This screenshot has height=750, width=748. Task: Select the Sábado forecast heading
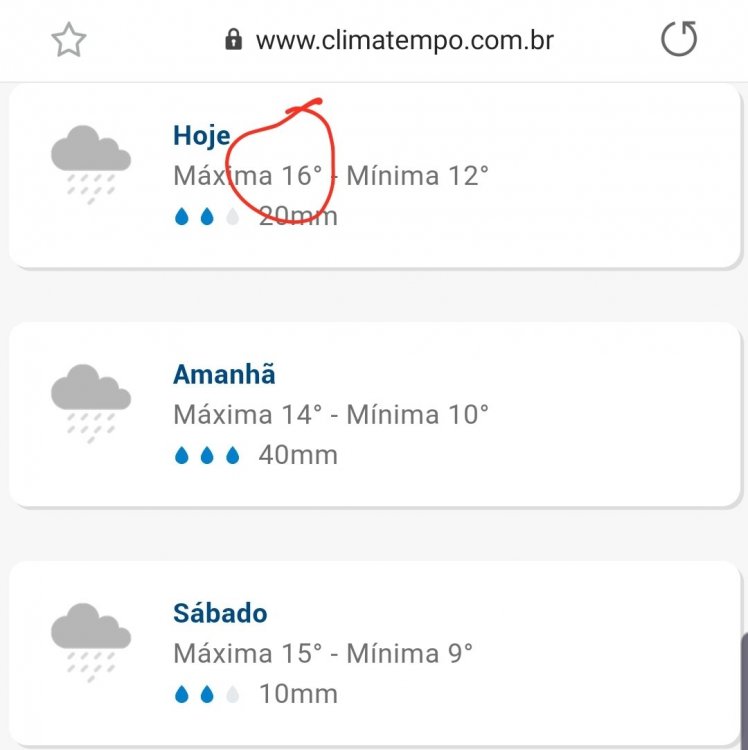tap(222, 613)
